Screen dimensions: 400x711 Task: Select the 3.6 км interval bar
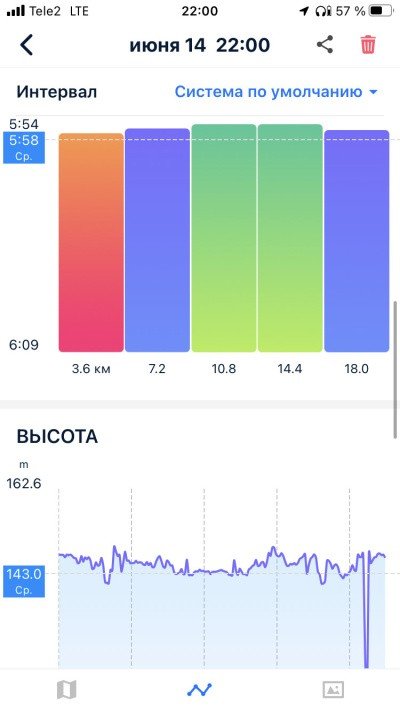click(91, 243)
